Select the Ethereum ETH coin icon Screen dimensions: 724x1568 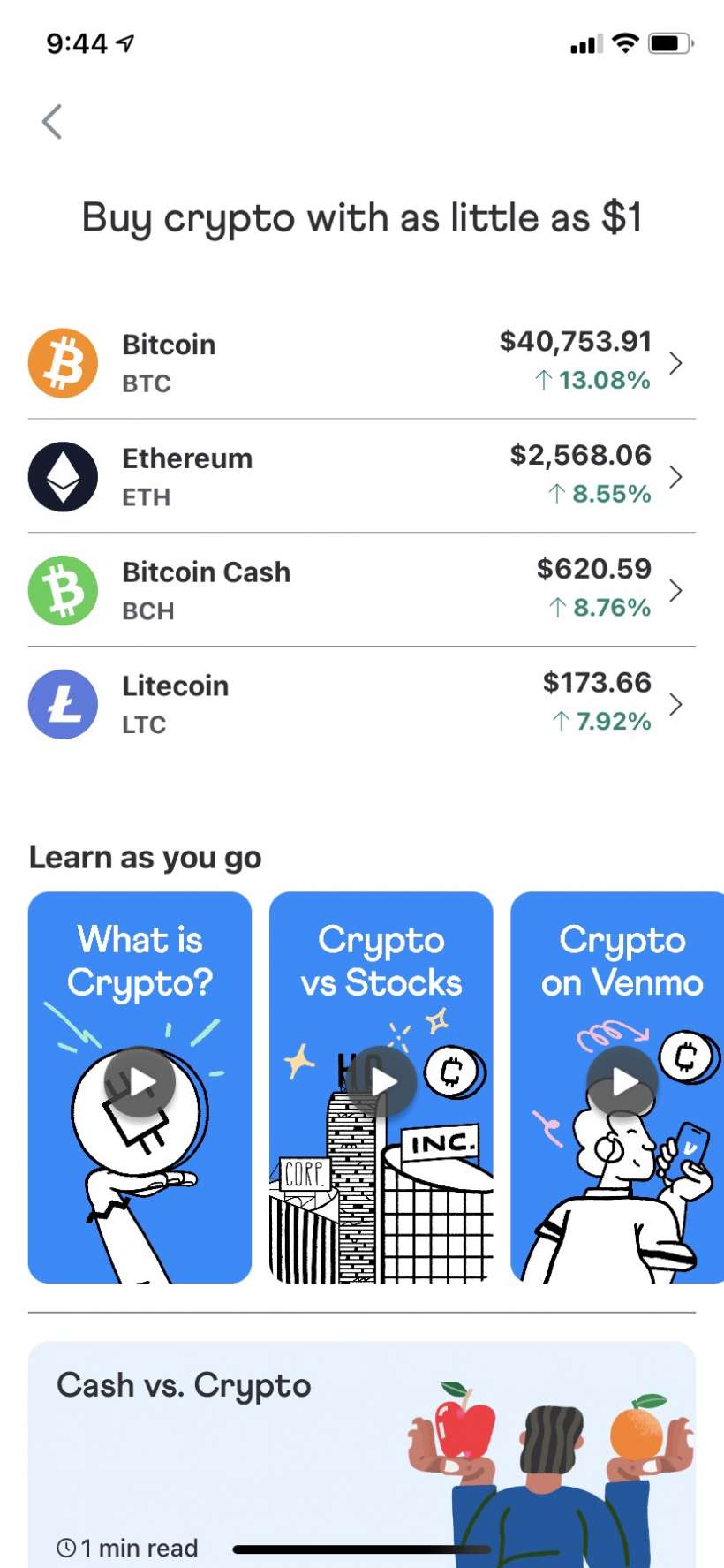63,476
